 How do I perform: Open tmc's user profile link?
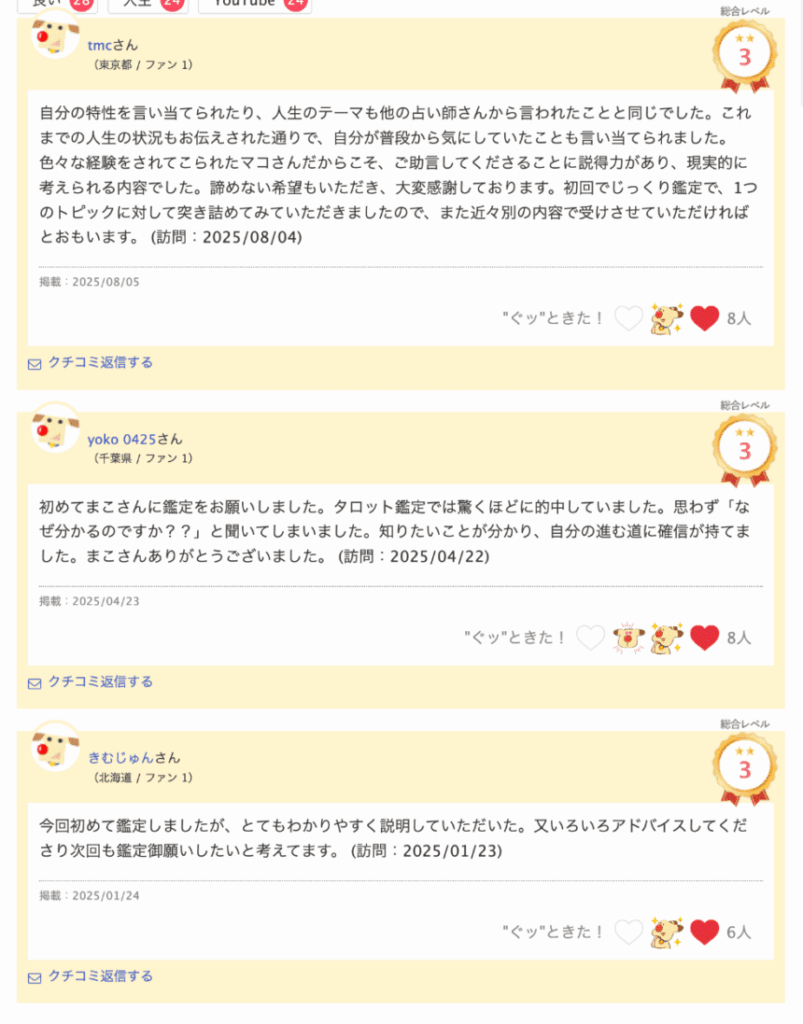click(x=100, y=45)
